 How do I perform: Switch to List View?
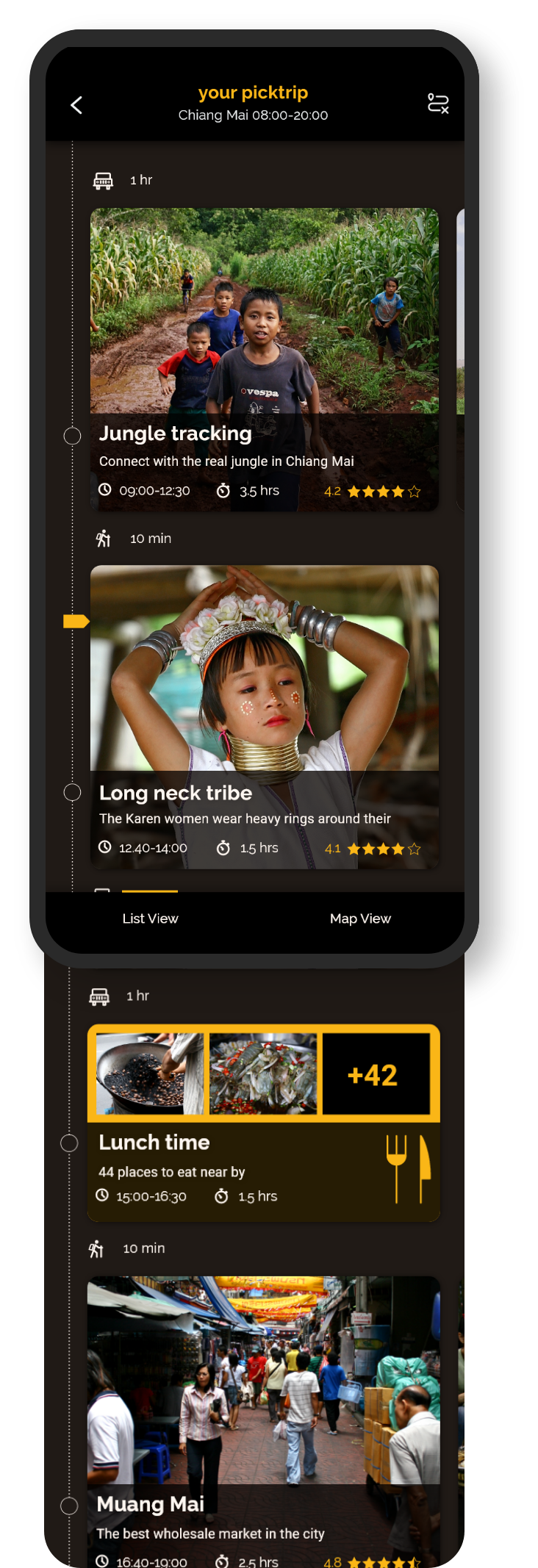[150, 918]
